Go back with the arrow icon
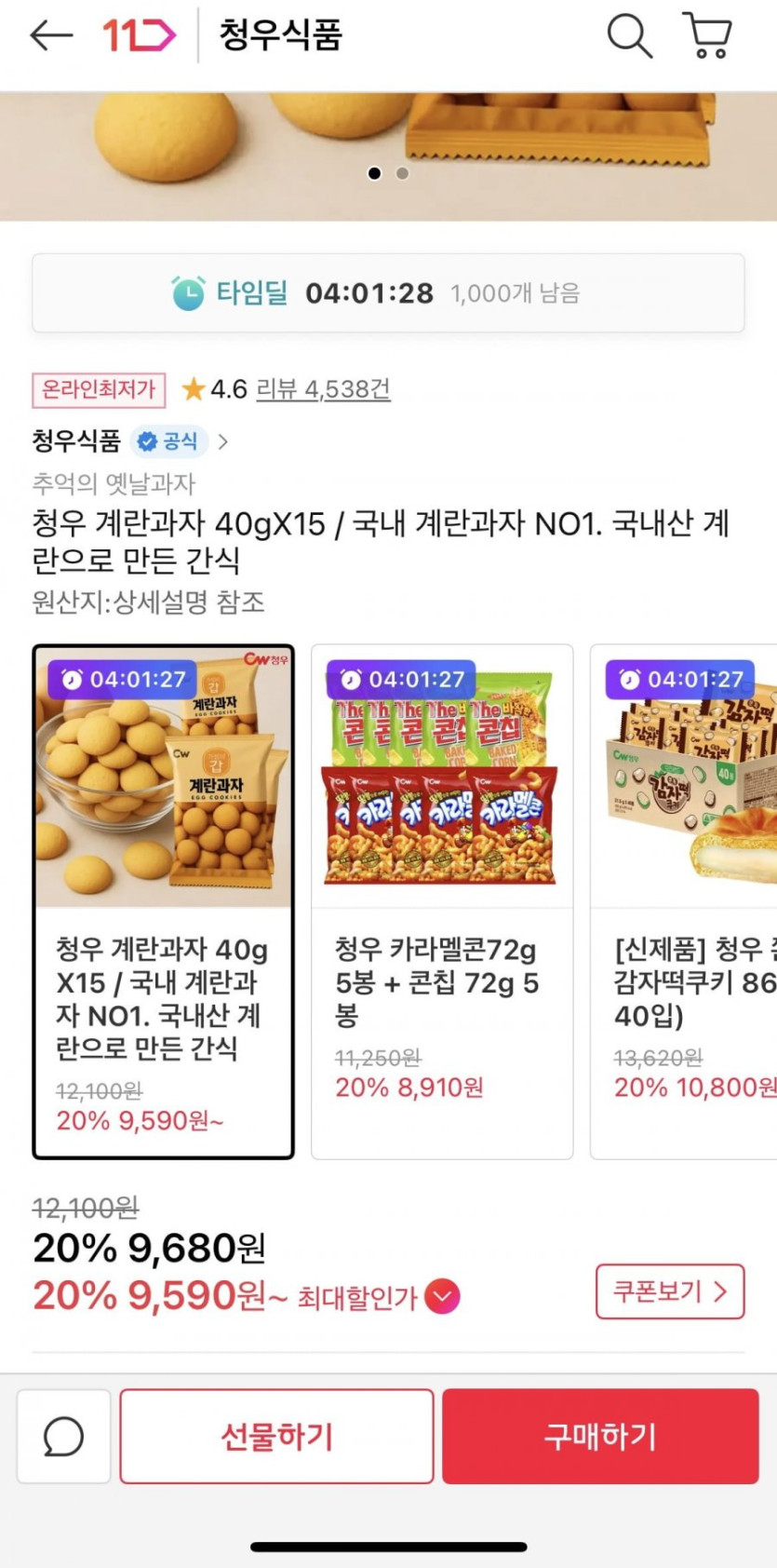Viewport: 777px width, 1568px height. click(51, 36)
